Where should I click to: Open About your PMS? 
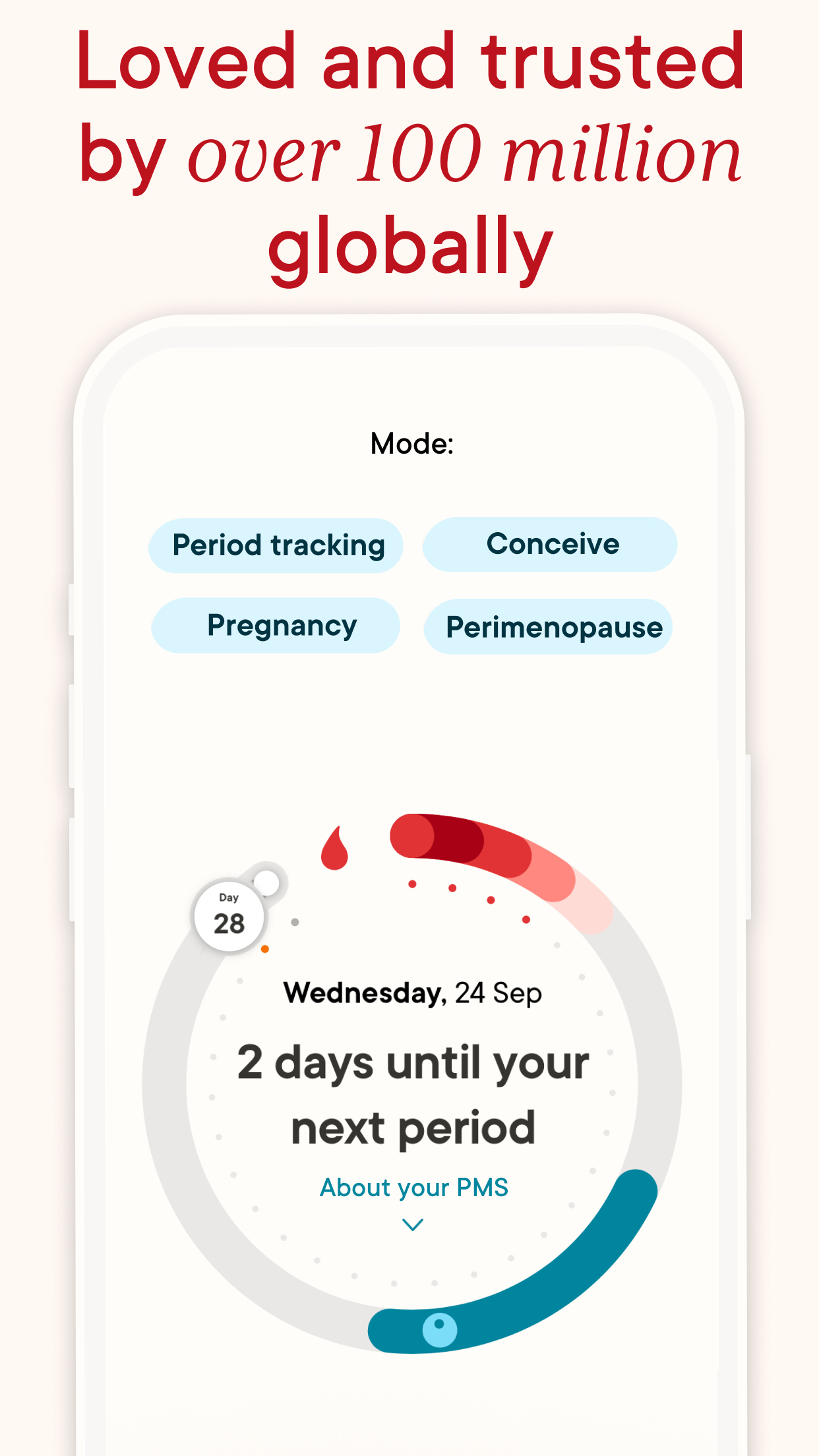pyautogui.click(x=413, y=1186)
